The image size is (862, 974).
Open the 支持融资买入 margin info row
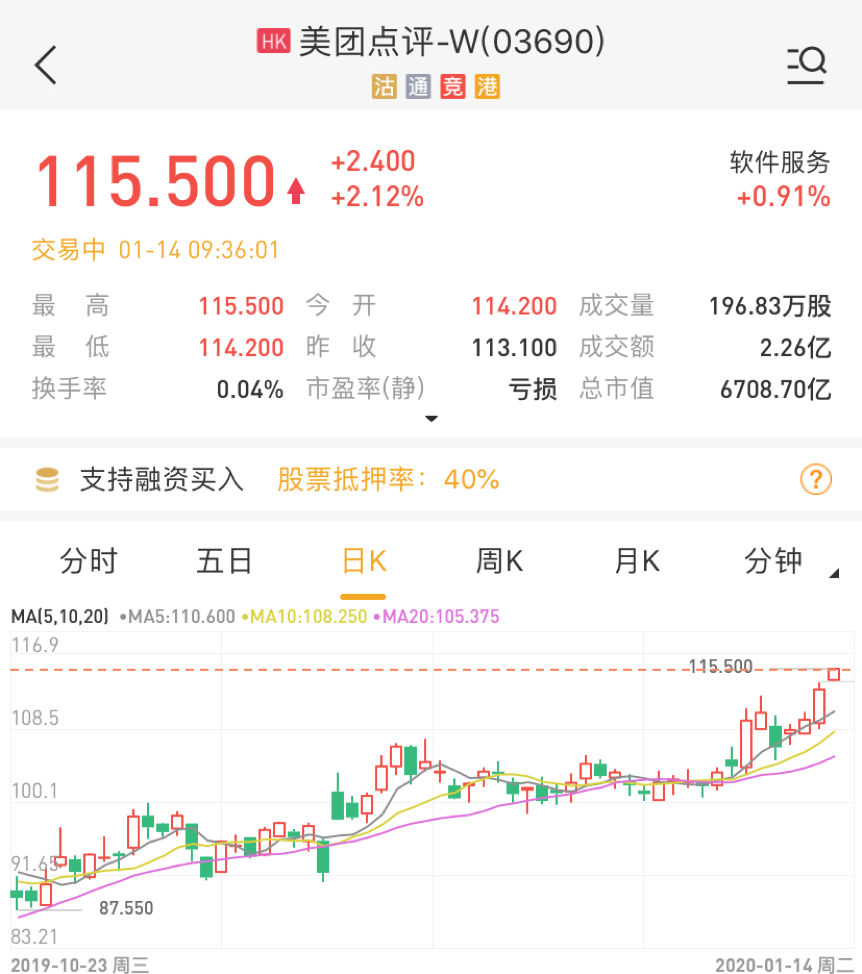tap(160, 480)
